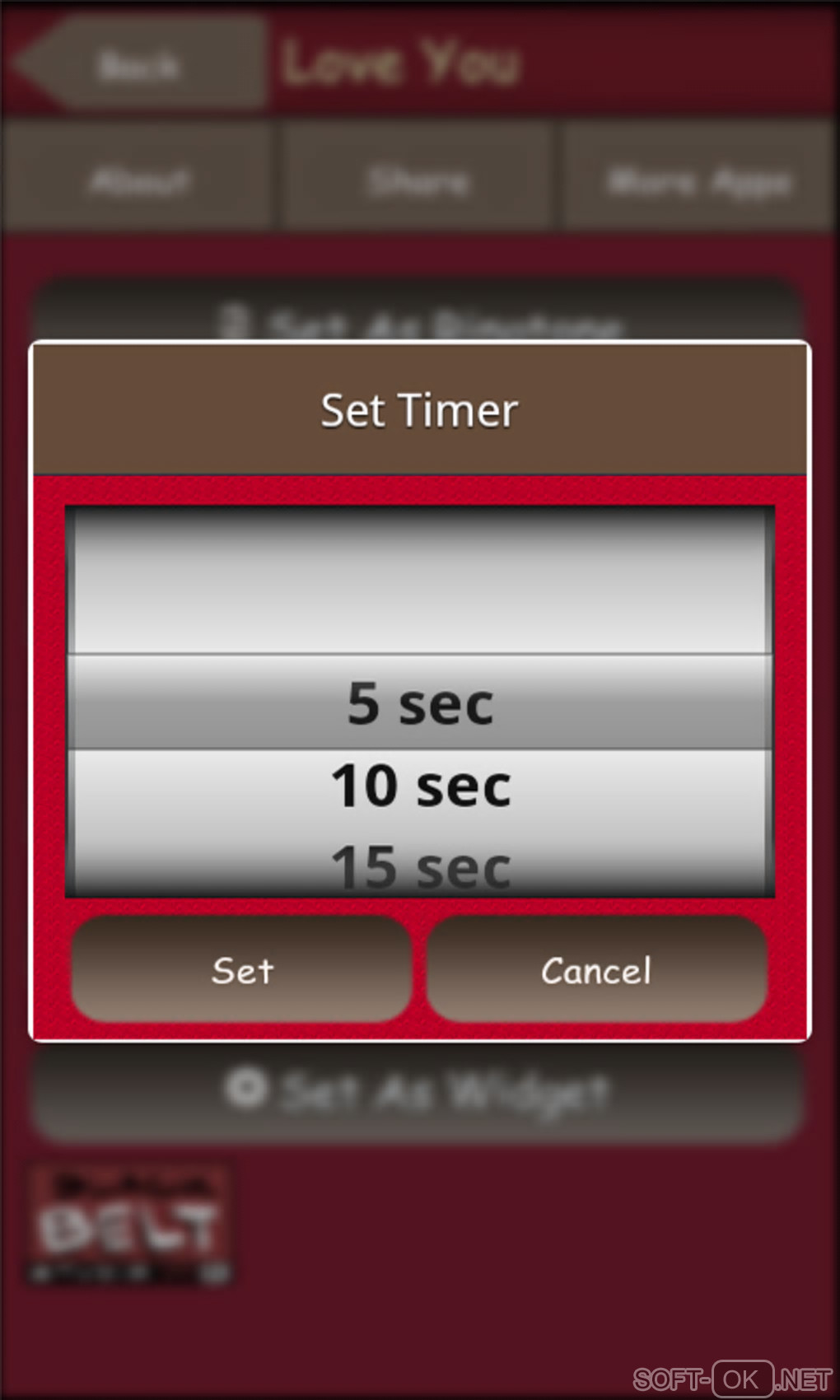Select the 10 sec option
The image size is (840, 1400).
pyautogui.click(x=420, y=786)
